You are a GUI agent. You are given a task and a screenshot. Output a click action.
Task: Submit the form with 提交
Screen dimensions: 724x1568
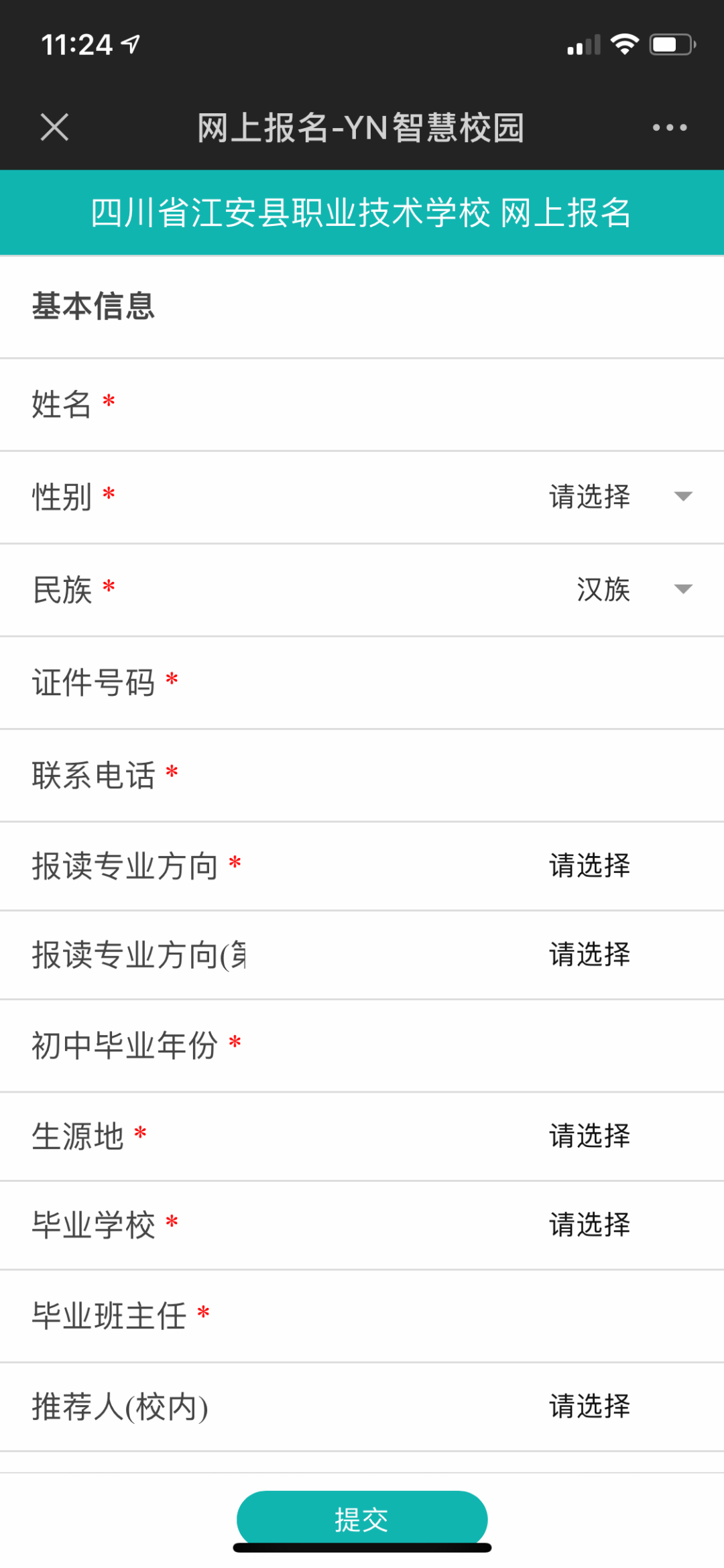point(362,1519)
